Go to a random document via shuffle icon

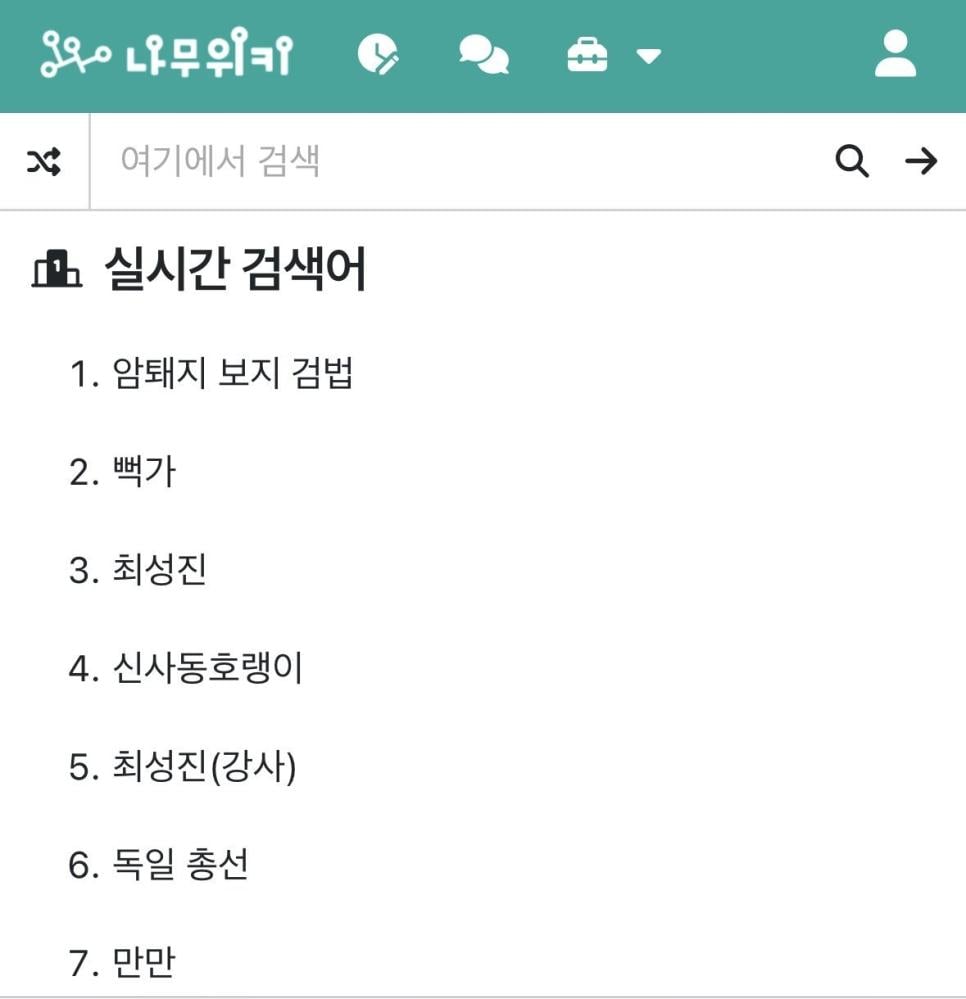[x=44, y=161]
